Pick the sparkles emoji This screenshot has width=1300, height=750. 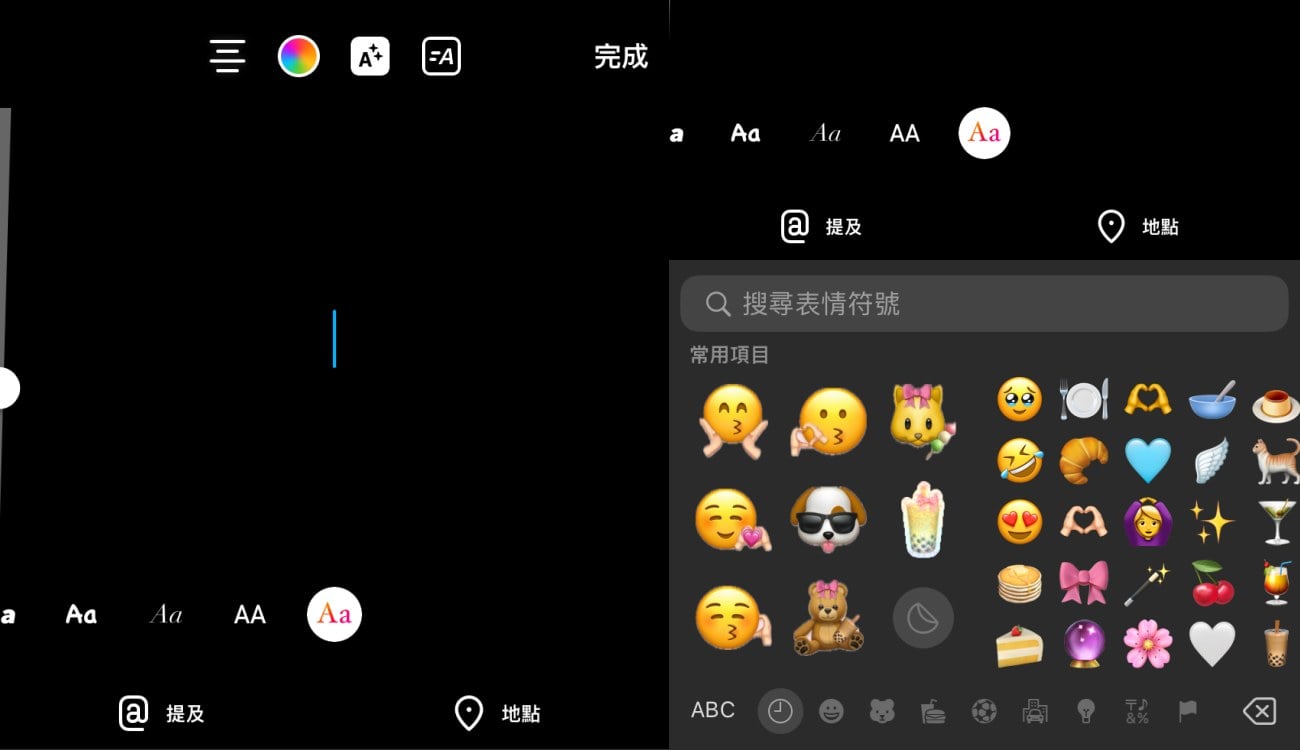coord(1211,521)
